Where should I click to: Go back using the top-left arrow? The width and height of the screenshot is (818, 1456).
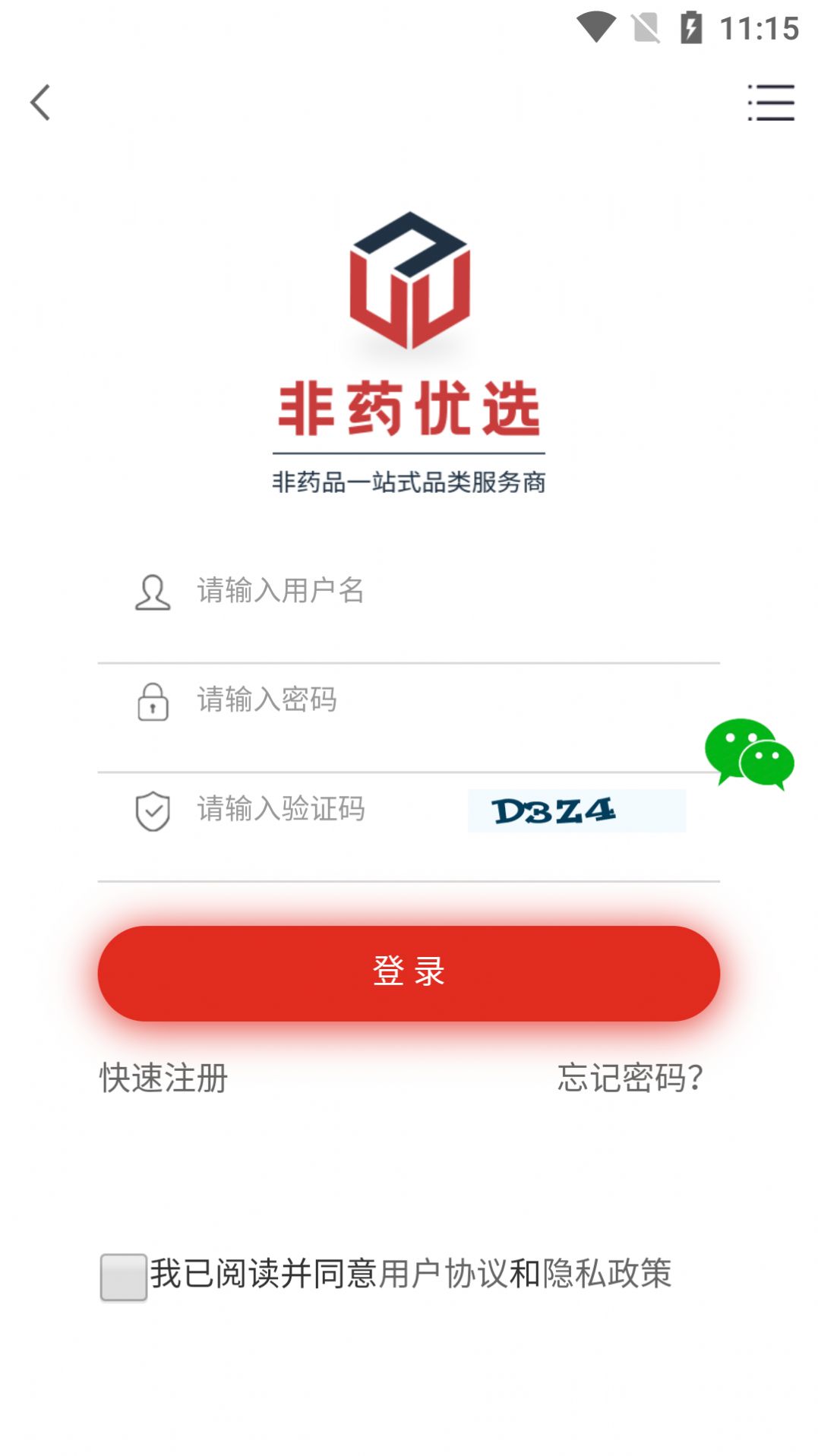point(41,103)
